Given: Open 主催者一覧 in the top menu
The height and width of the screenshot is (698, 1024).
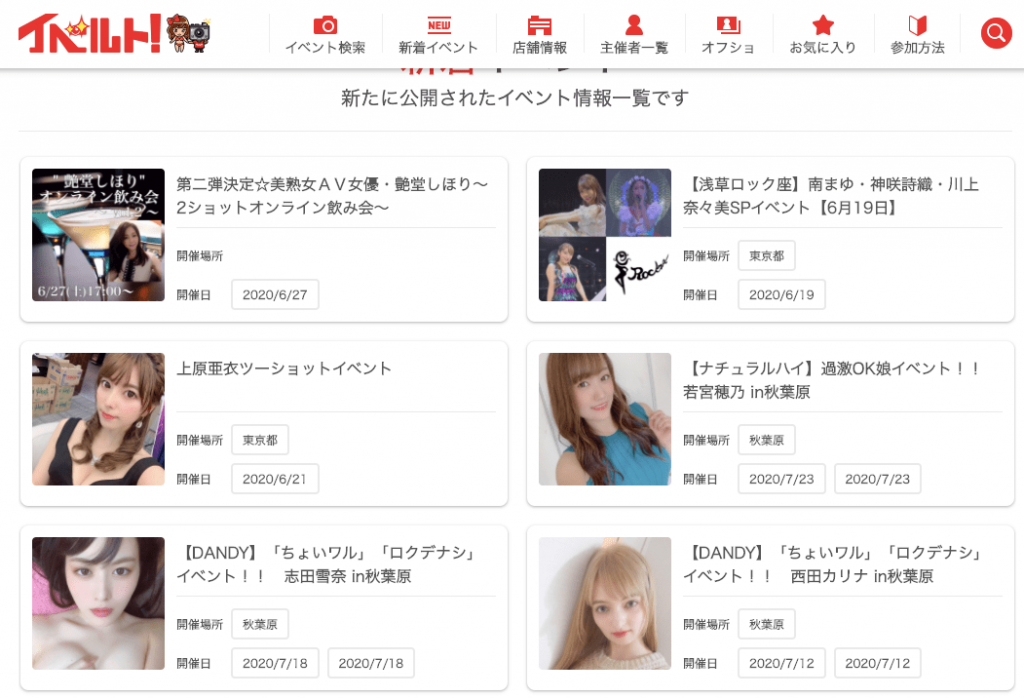Looking at the screenshot, I should (633, 35).
